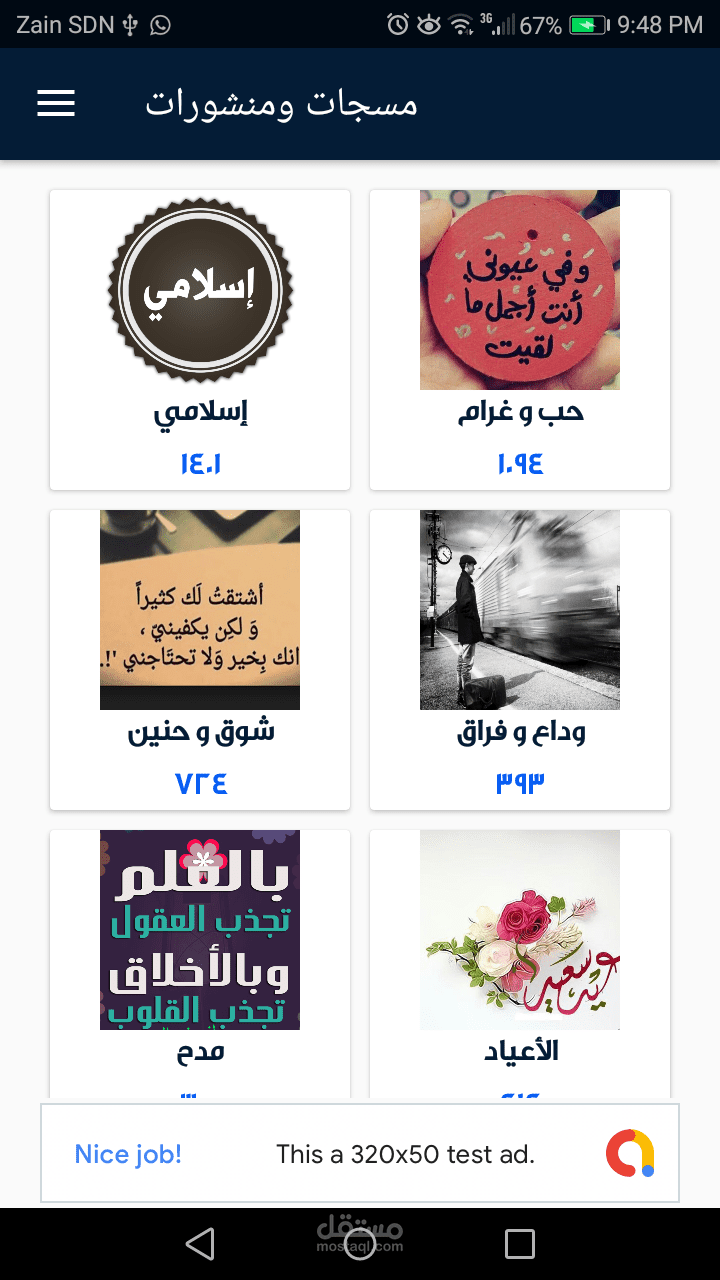Select the شوق و حنين category card

[x=200, y=659]
